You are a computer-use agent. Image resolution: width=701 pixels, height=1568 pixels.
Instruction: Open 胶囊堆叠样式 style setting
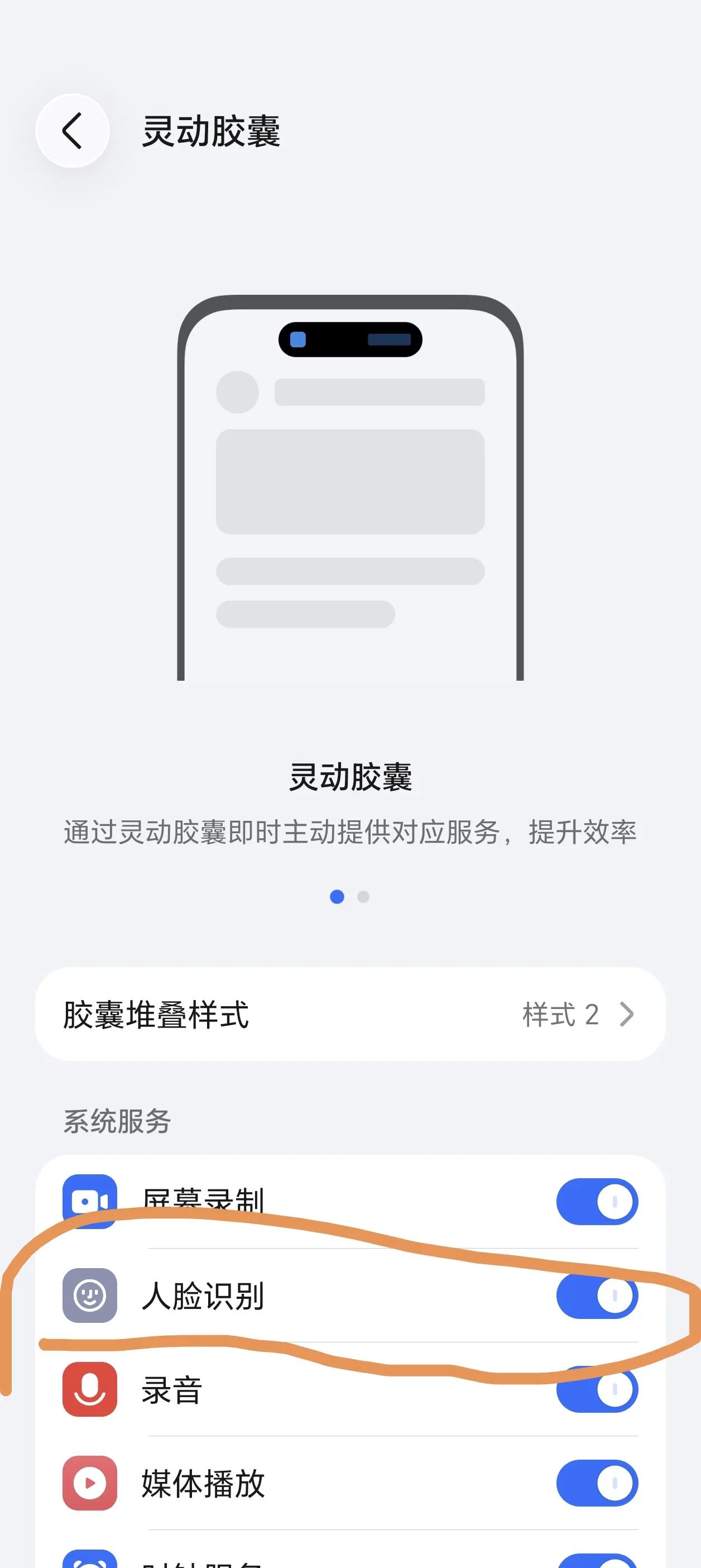coord(350,1015)
